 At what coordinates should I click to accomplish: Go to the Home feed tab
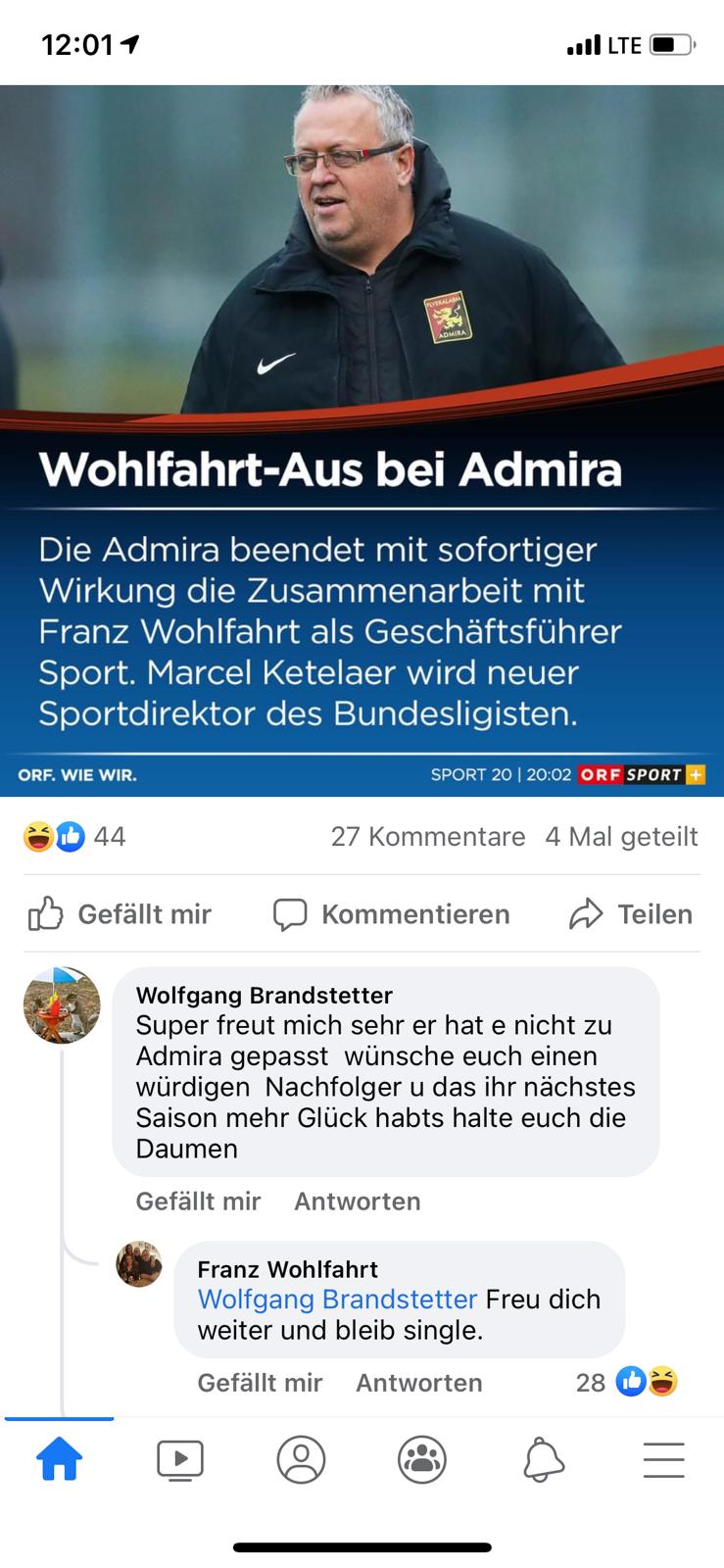60,1459
